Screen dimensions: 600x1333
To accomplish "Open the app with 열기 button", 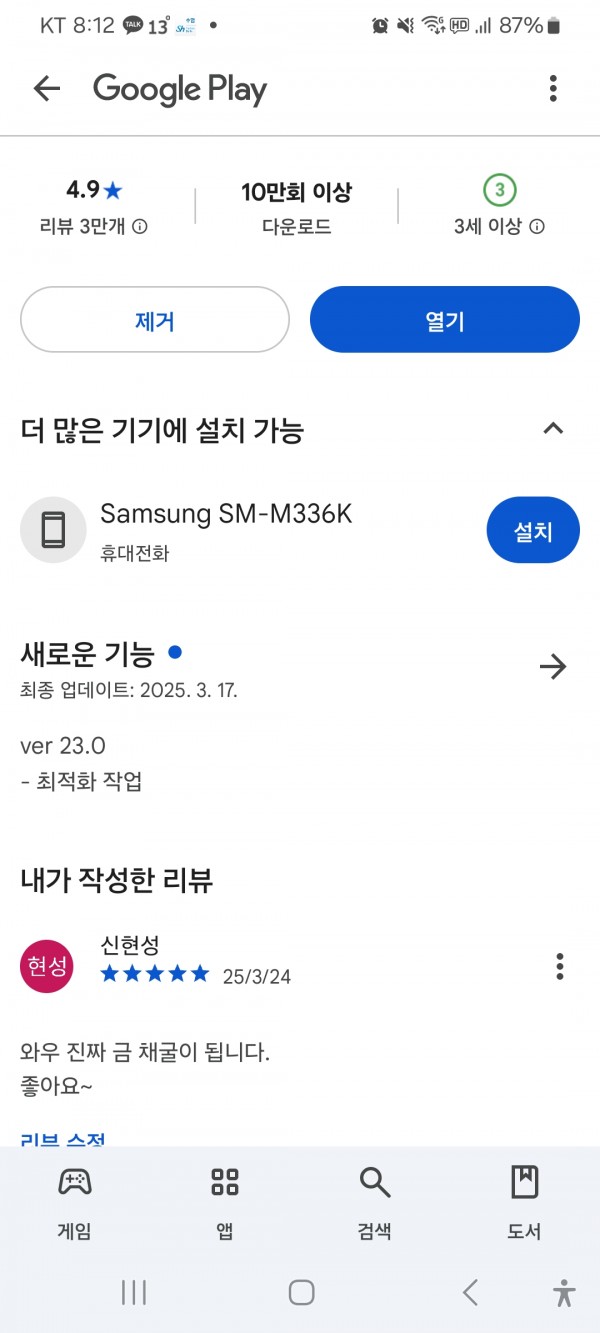I will tap(445, 320).
